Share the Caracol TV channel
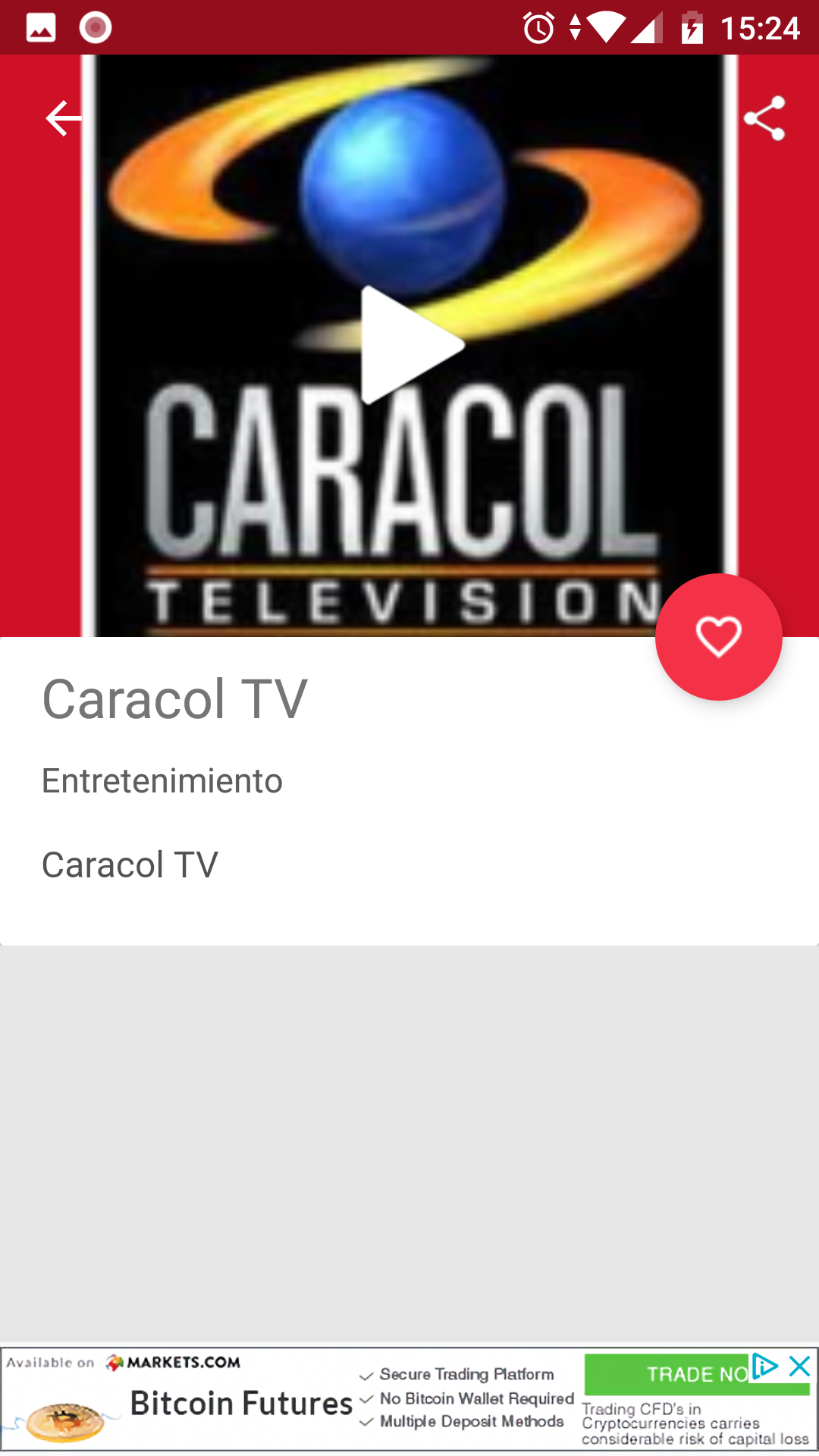This screenshot has width=819, height=1456. point(764,118)
